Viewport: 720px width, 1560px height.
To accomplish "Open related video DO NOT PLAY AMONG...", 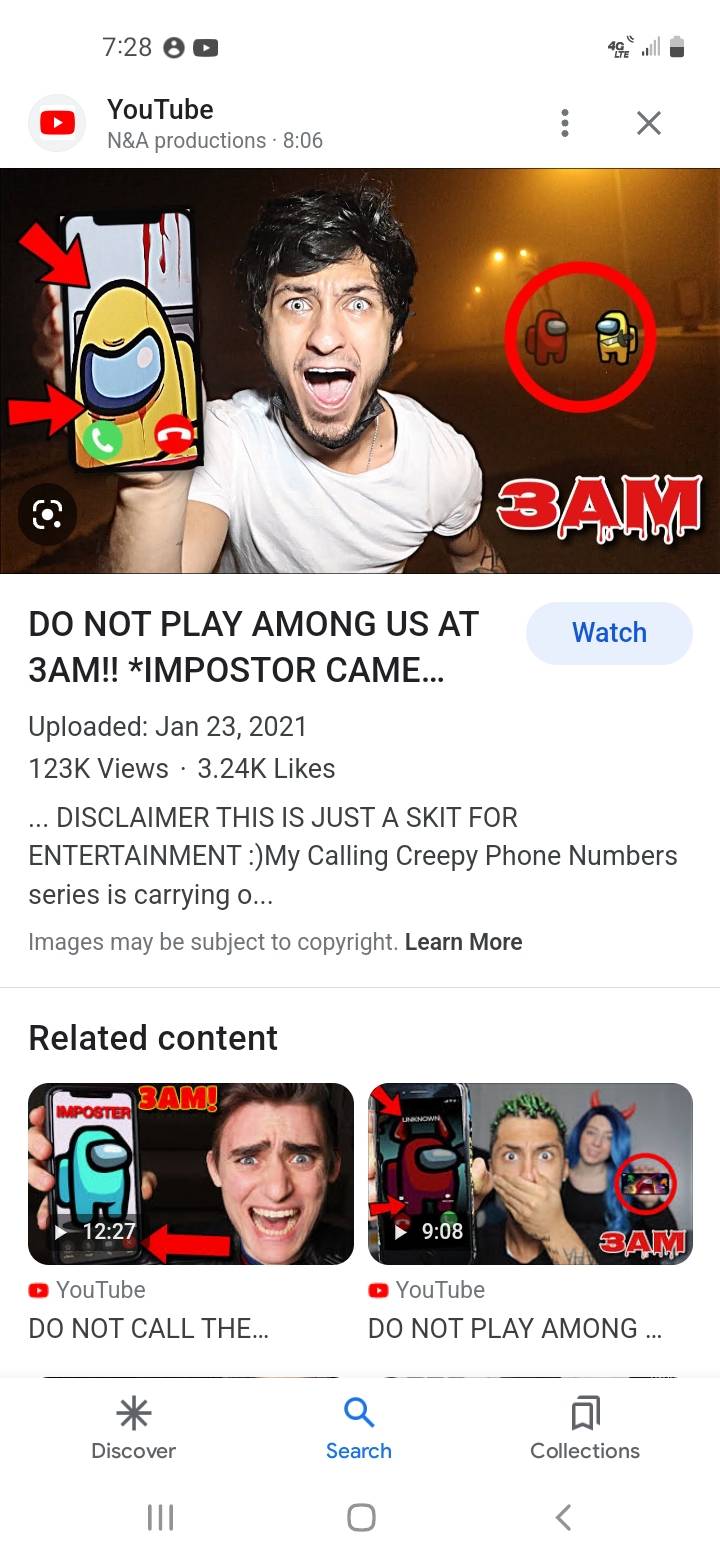I will (530, 1174).
